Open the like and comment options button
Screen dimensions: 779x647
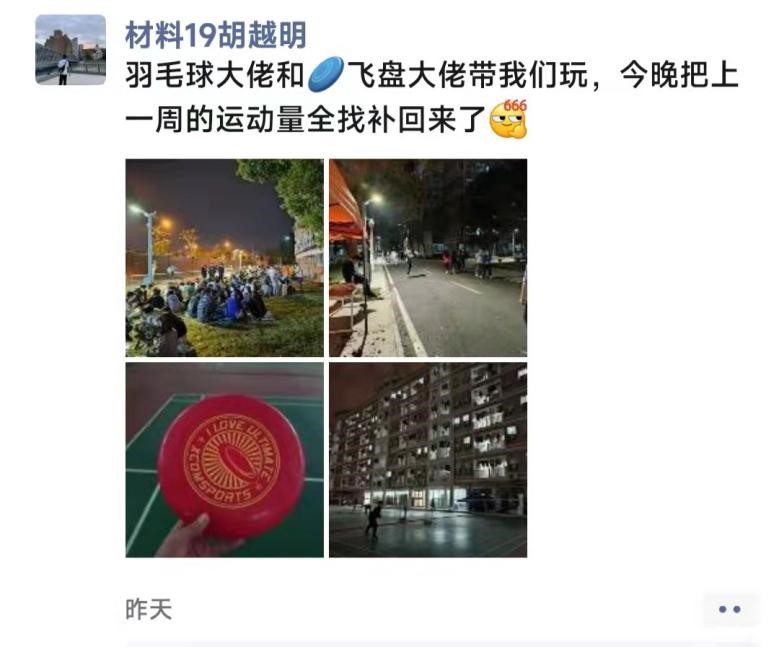pyautogui.click(x=730, y=609)
